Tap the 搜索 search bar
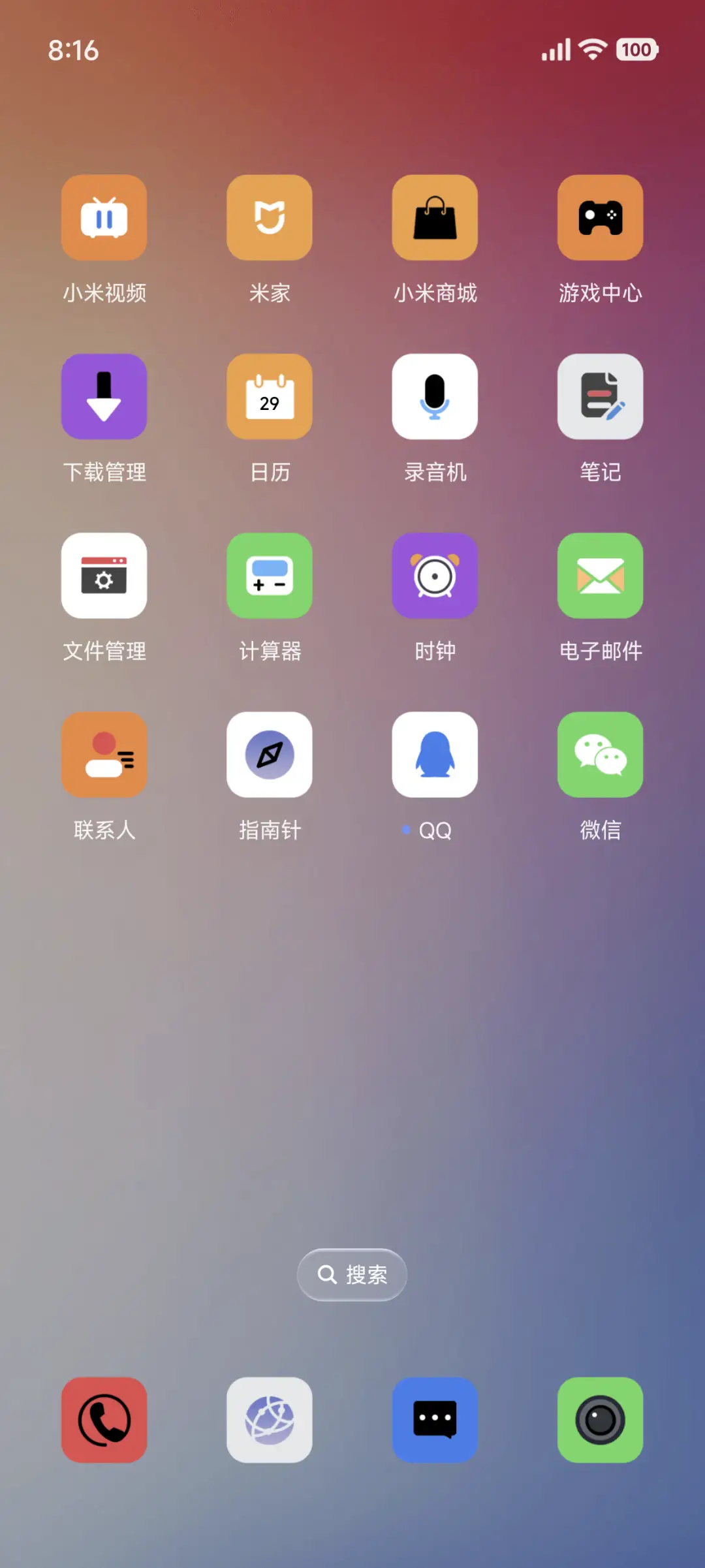Viewport: 705px width, 1568px height. [x=352, y=1274]
